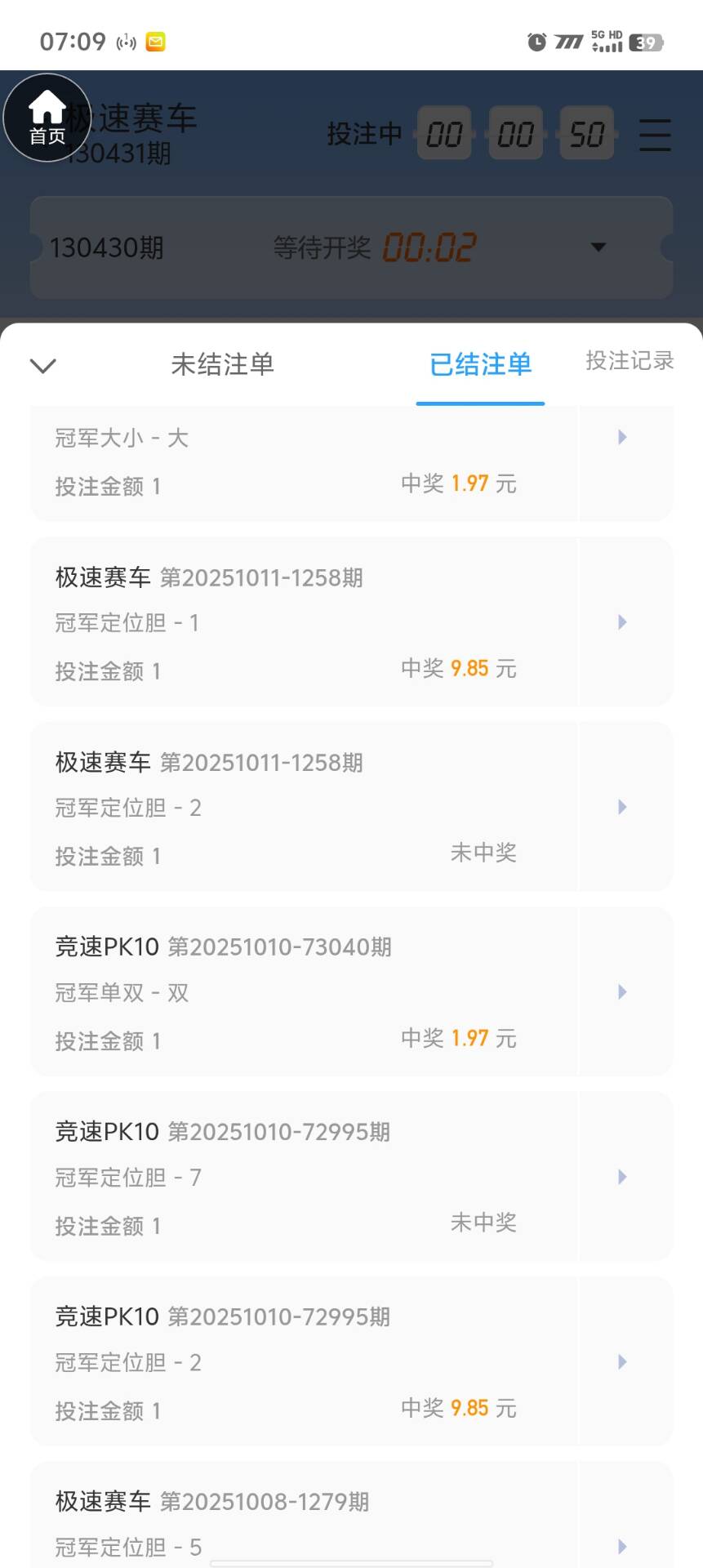Open 73040期 冠军单双 - 双 bet
This screenshot has height=1568, width=703.
[622, 992]
